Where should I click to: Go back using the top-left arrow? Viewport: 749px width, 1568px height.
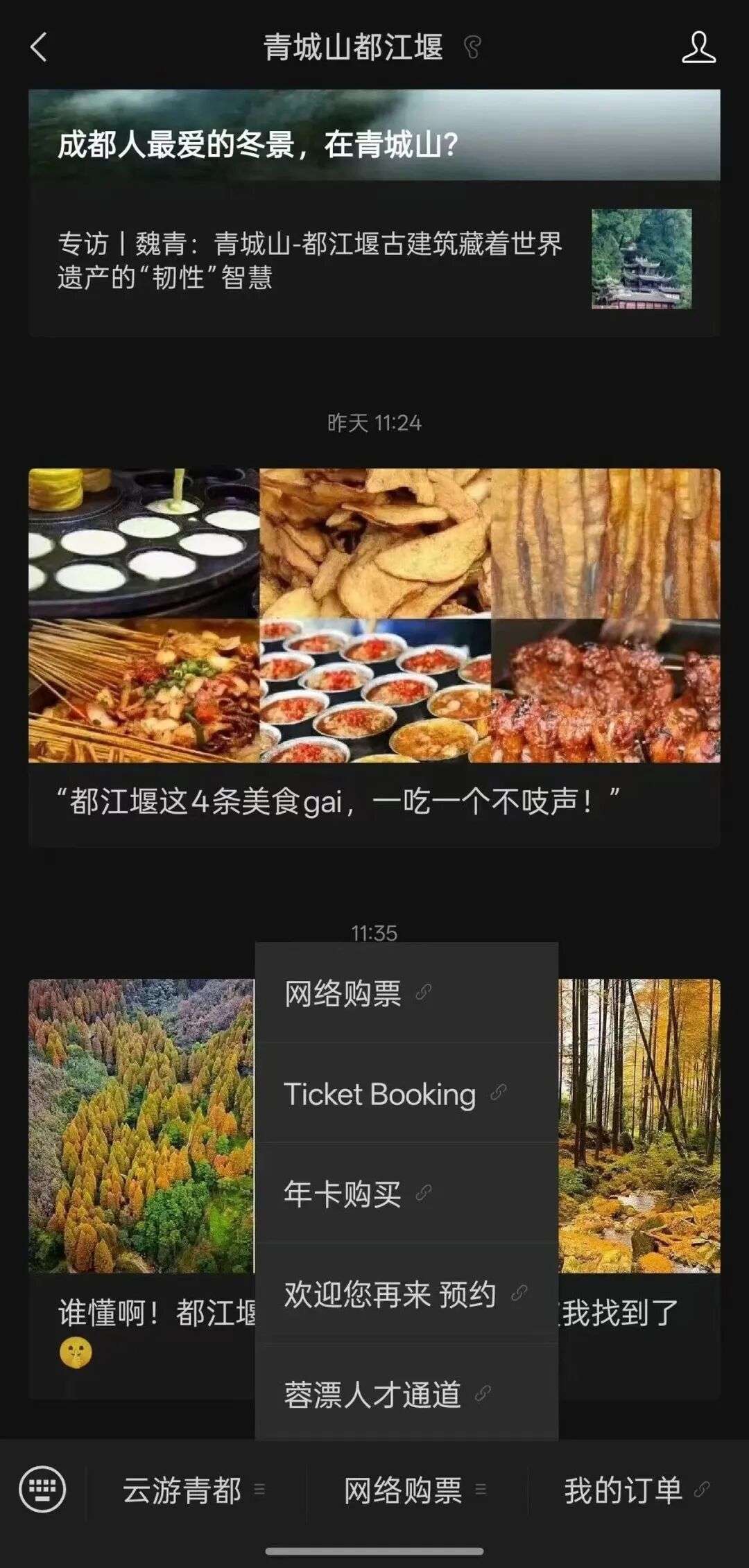coord(39,47)
